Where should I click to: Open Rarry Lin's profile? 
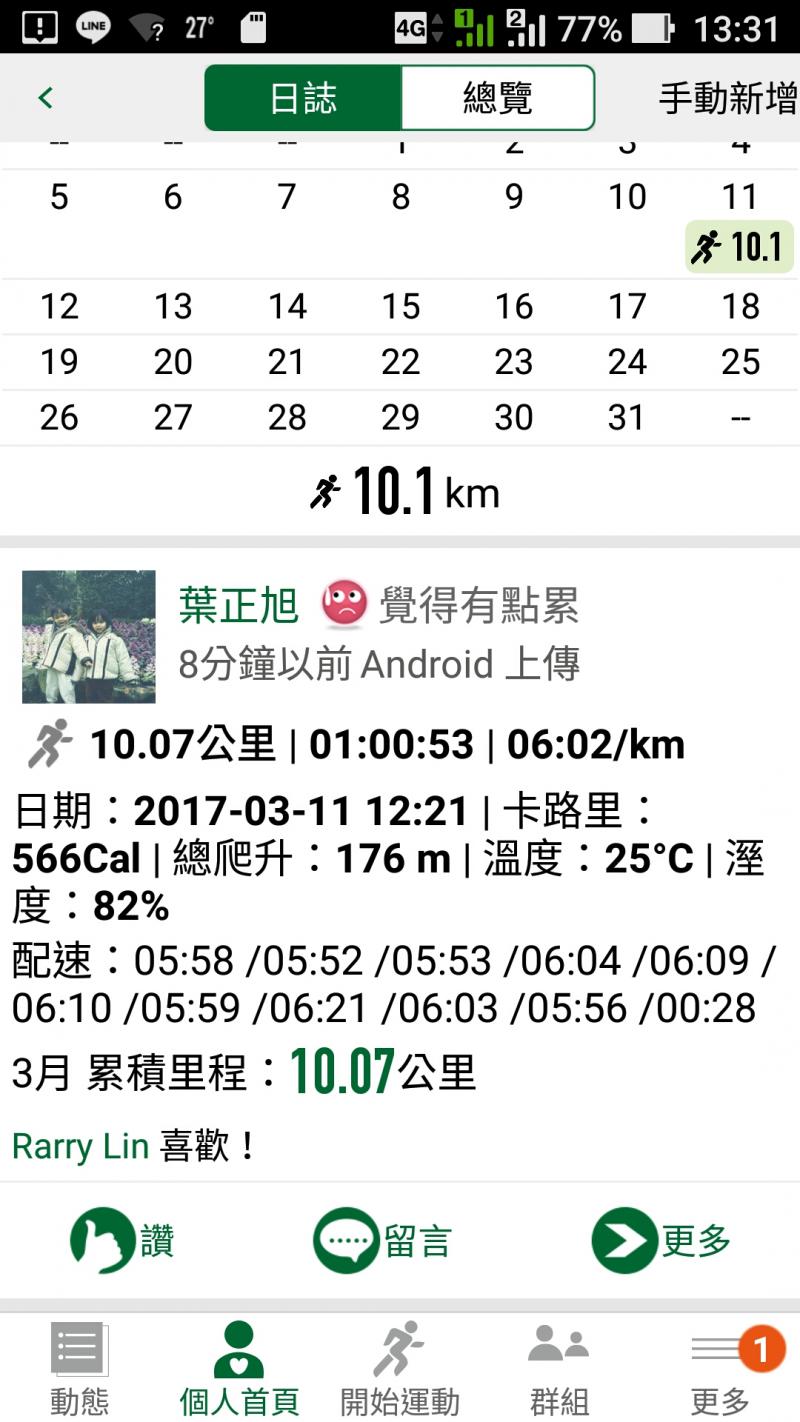(80, 1146)
